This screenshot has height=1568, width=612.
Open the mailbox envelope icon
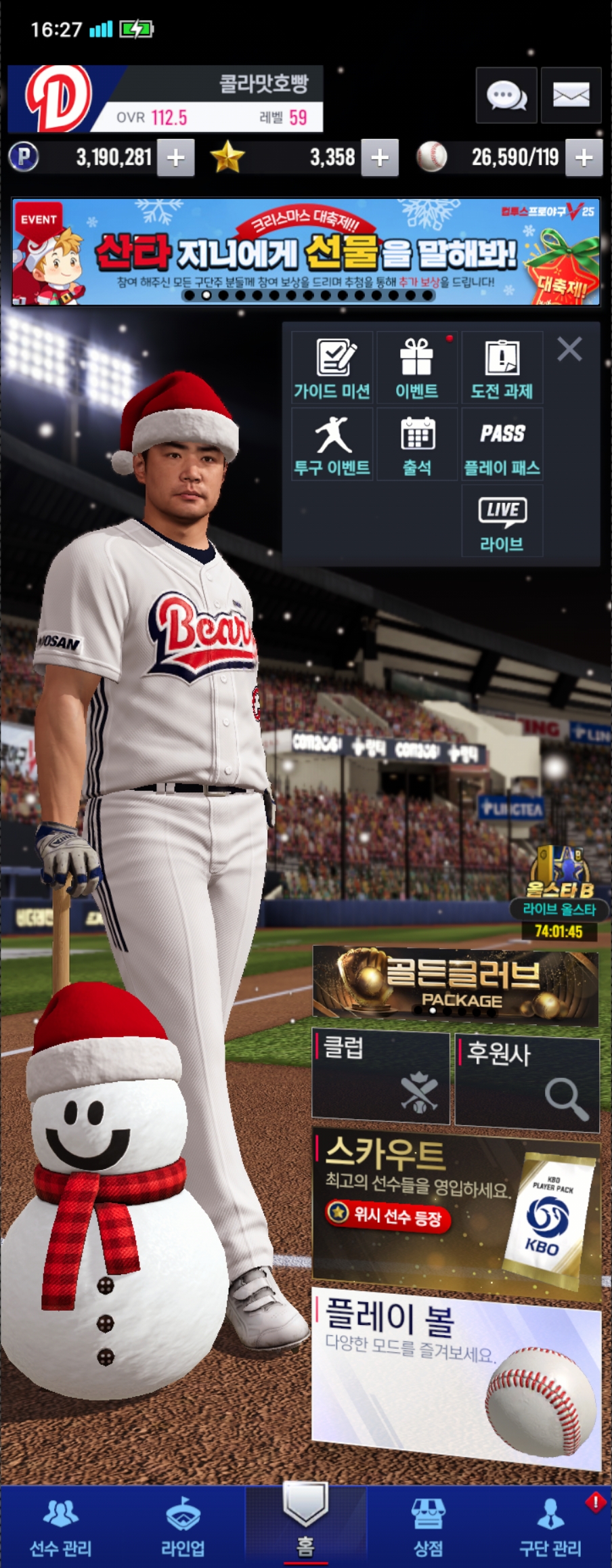[x=571, y=95]
